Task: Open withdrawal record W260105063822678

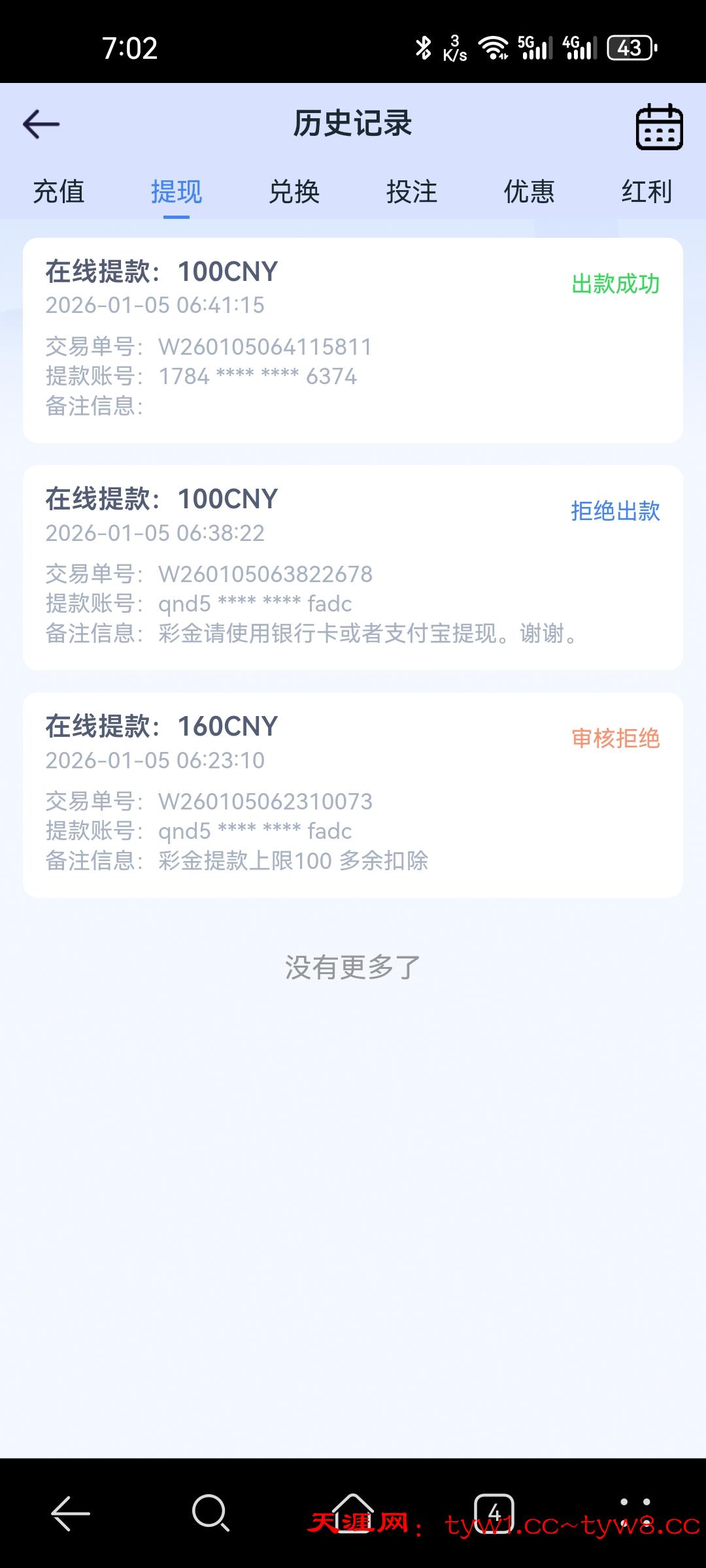Action: 353,568
